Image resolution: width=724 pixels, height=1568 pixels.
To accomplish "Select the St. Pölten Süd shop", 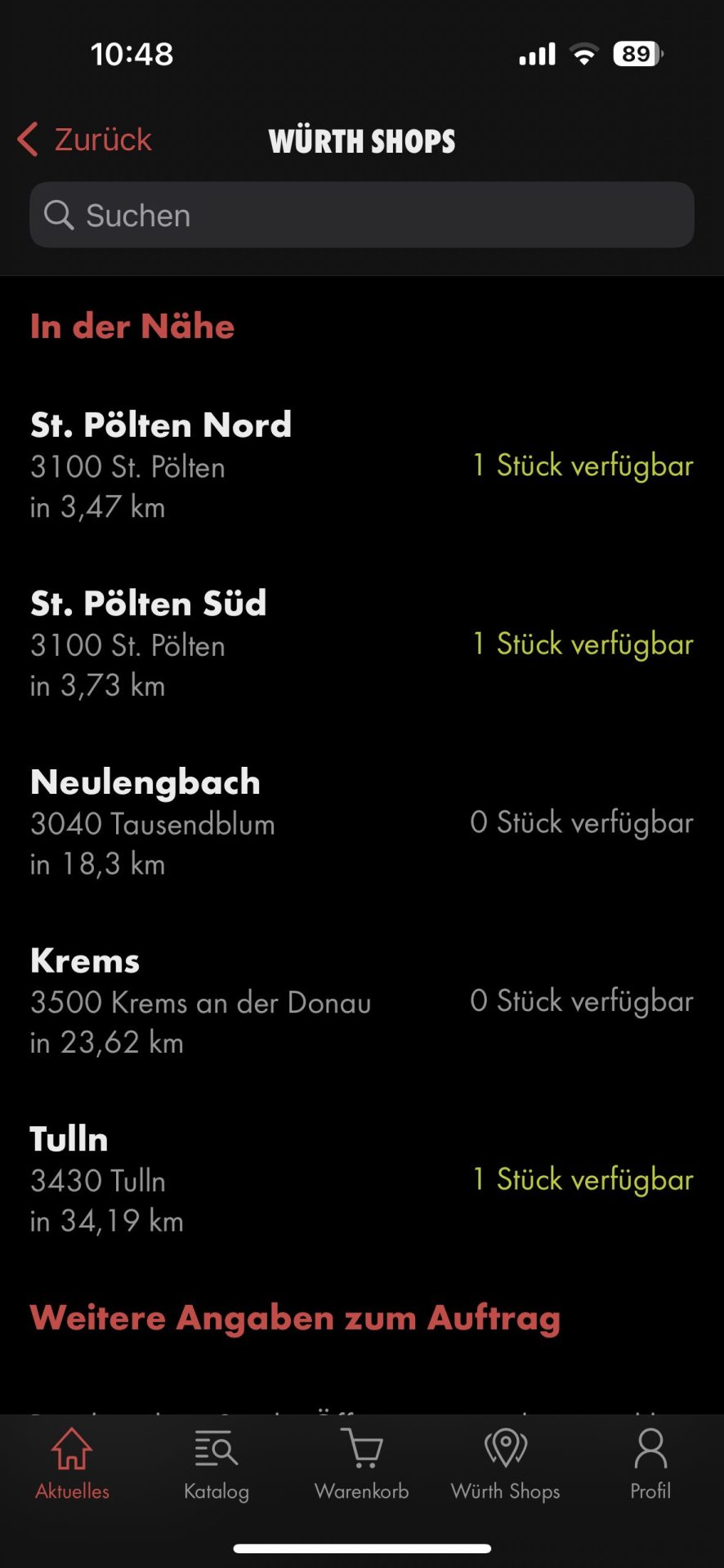I will click(x=362, y=644).
